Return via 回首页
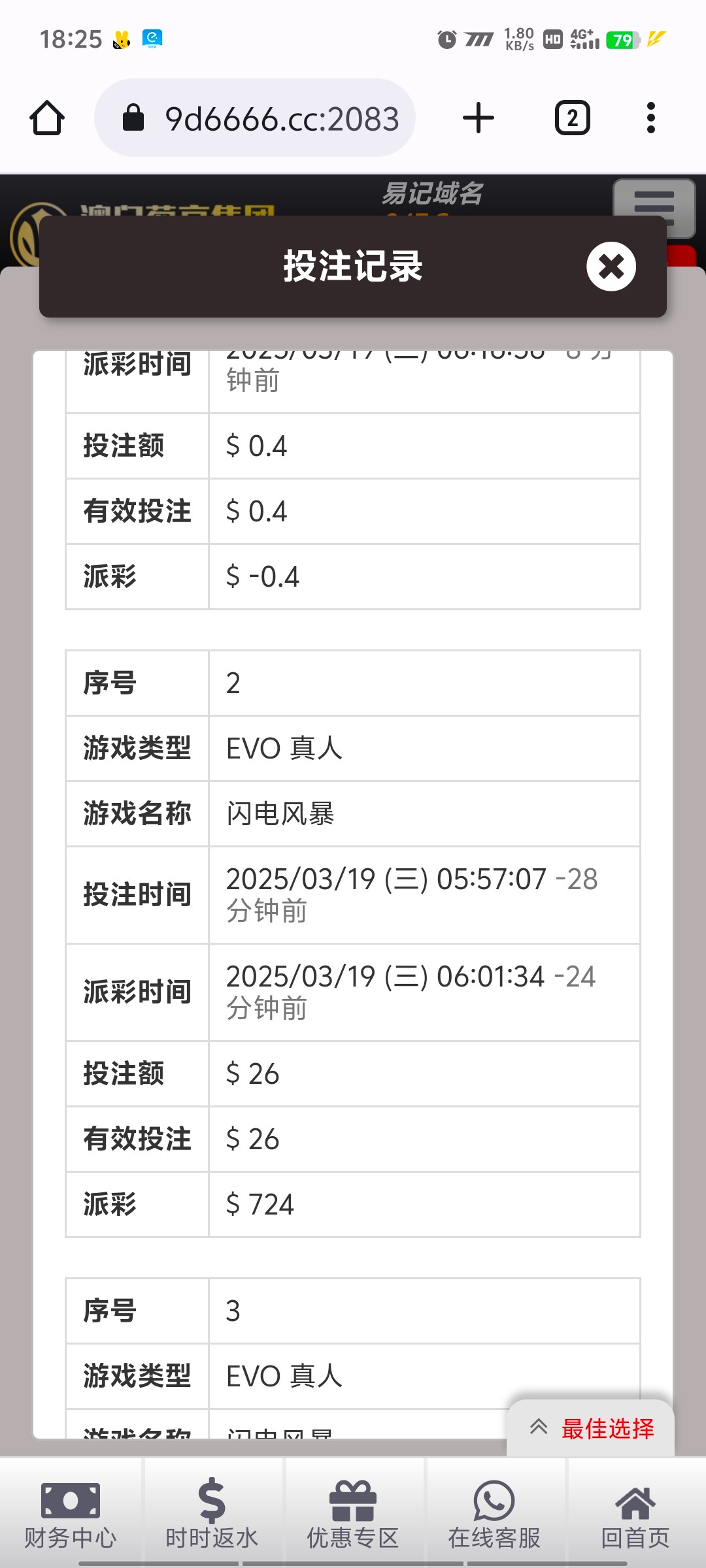 point(635,1514)
